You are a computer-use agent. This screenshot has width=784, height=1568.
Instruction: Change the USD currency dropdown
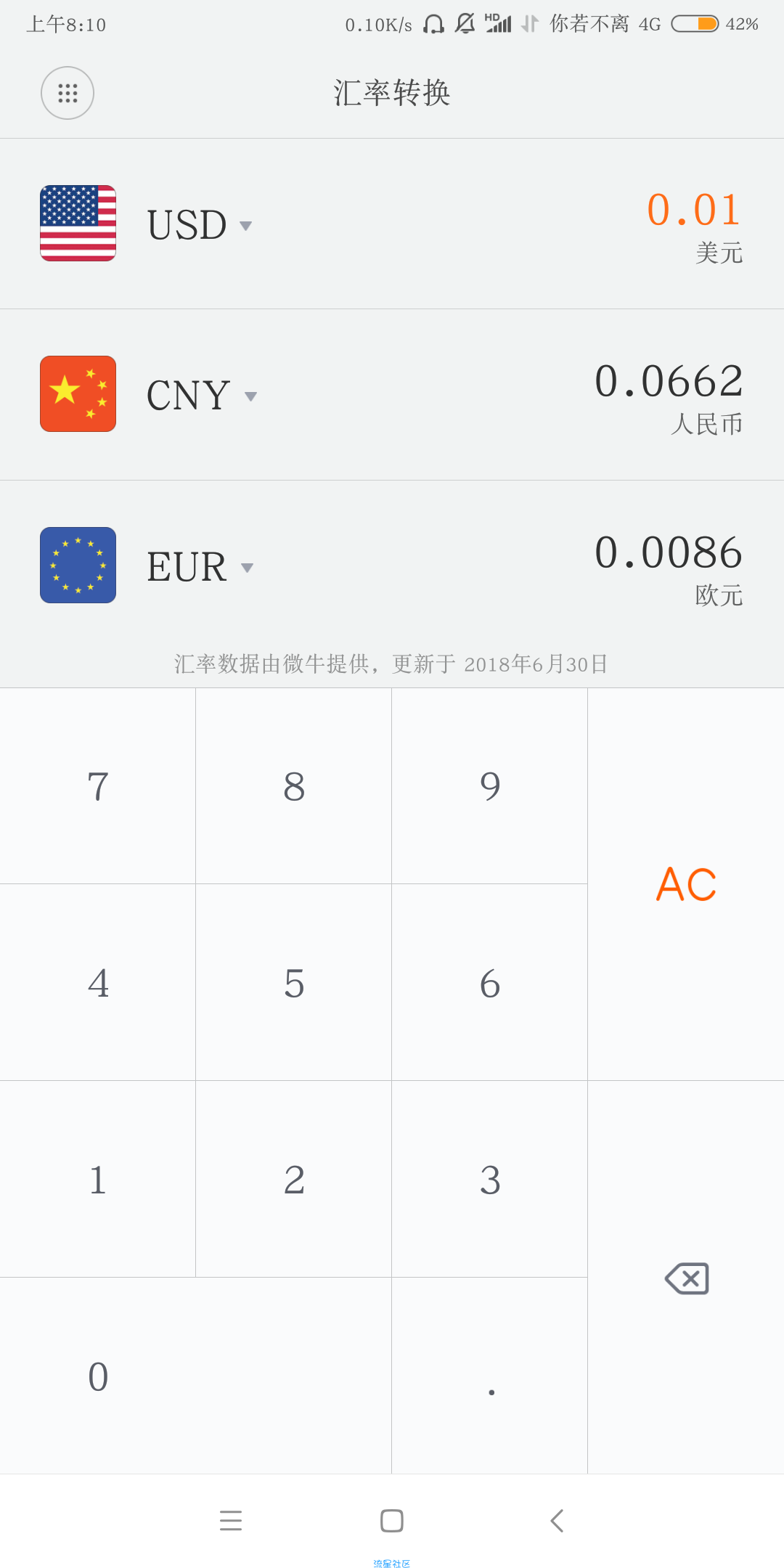[200, 224]
